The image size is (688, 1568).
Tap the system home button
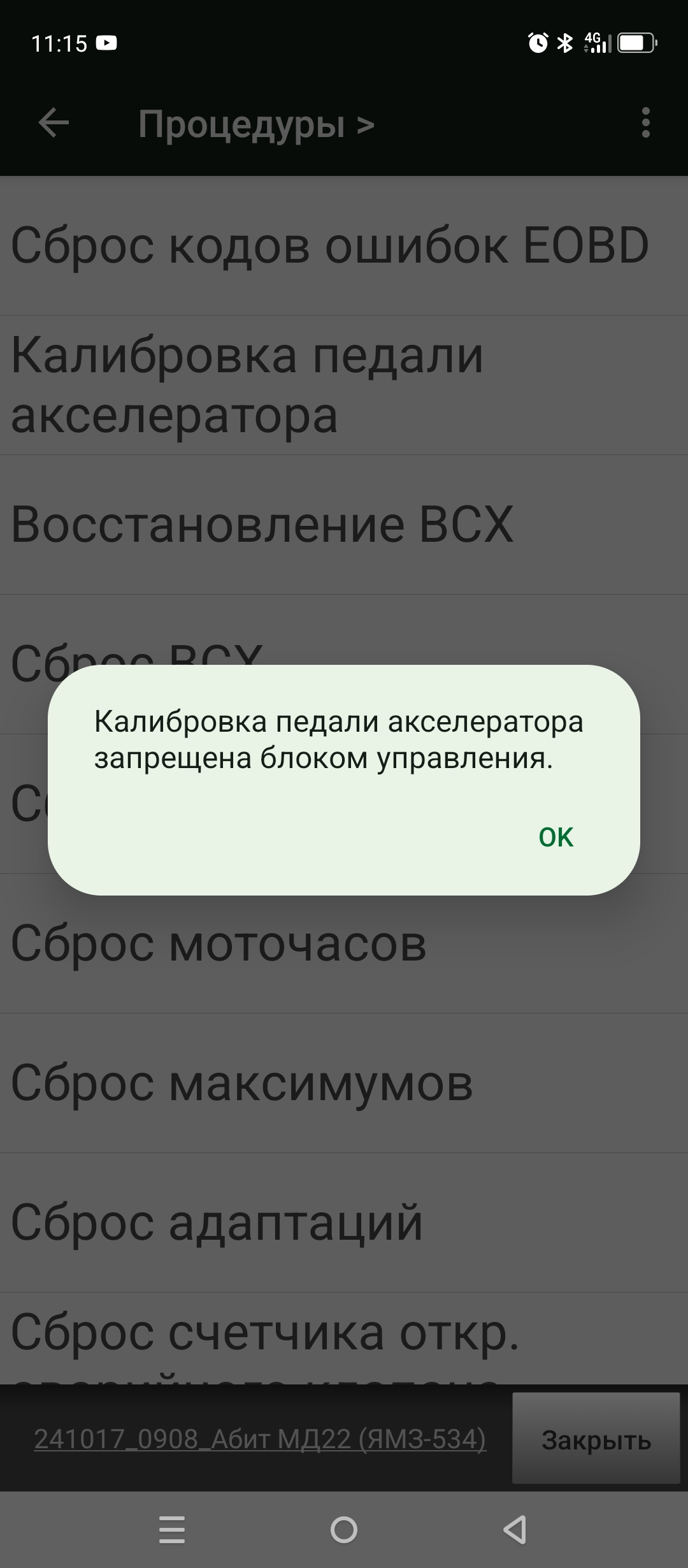[x=344, y=1530]
